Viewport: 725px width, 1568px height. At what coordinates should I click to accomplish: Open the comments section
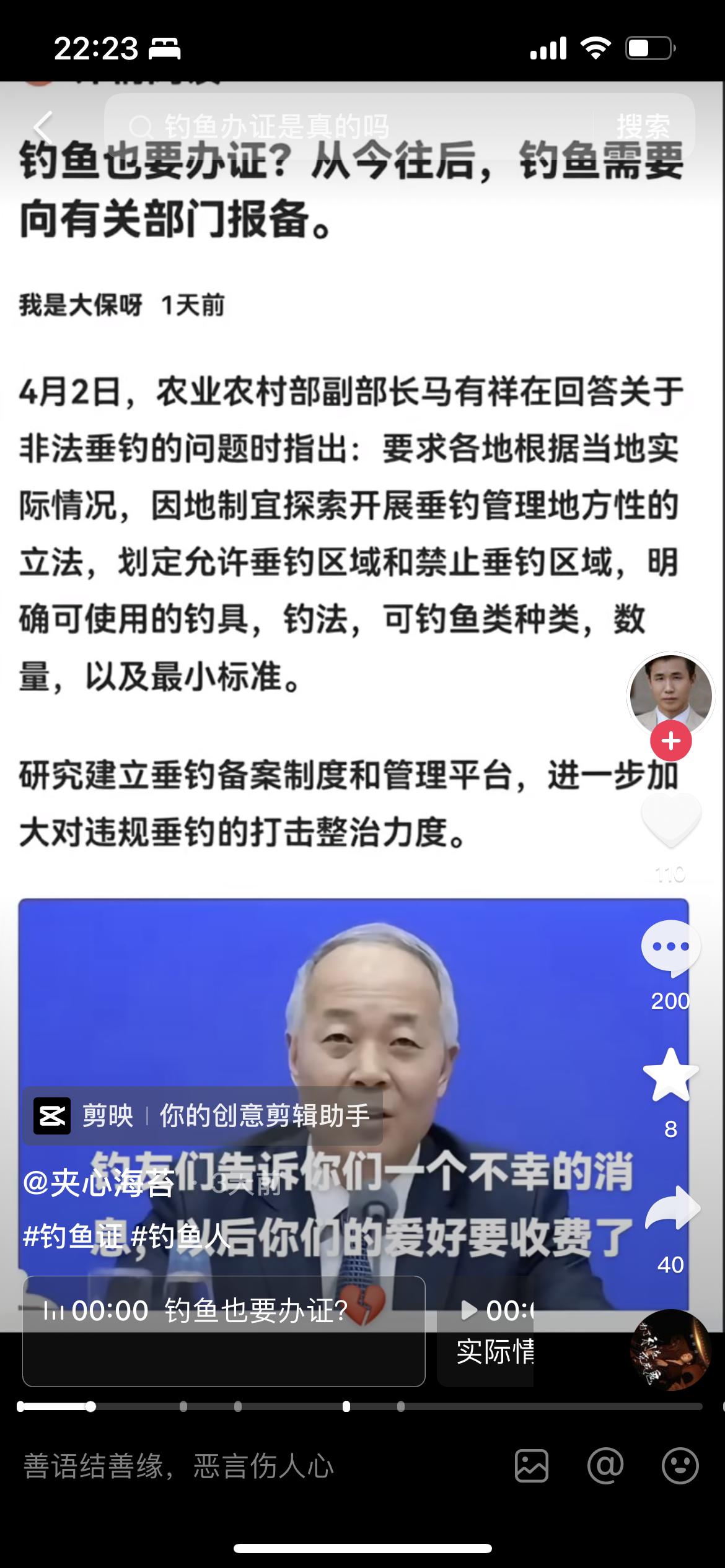(x=670, y=947)
